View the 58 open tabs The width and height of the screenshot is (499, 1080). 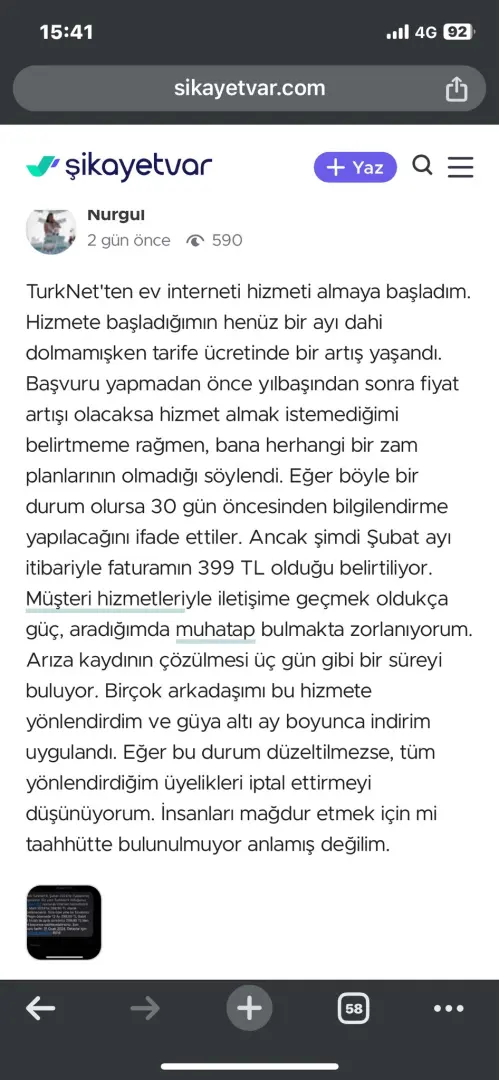coord(354,1009)
